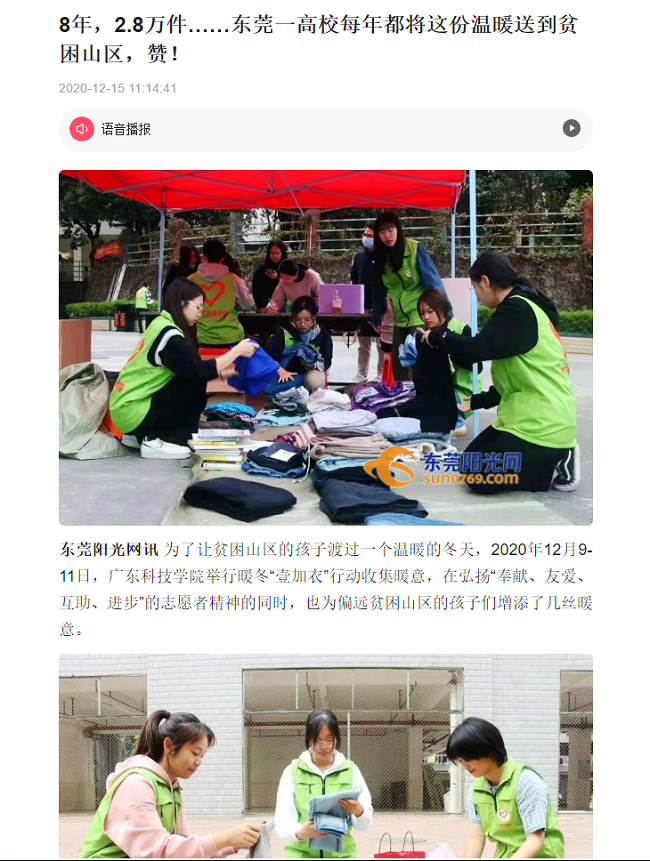Open the clothes donation tent photo

(325, 347)
